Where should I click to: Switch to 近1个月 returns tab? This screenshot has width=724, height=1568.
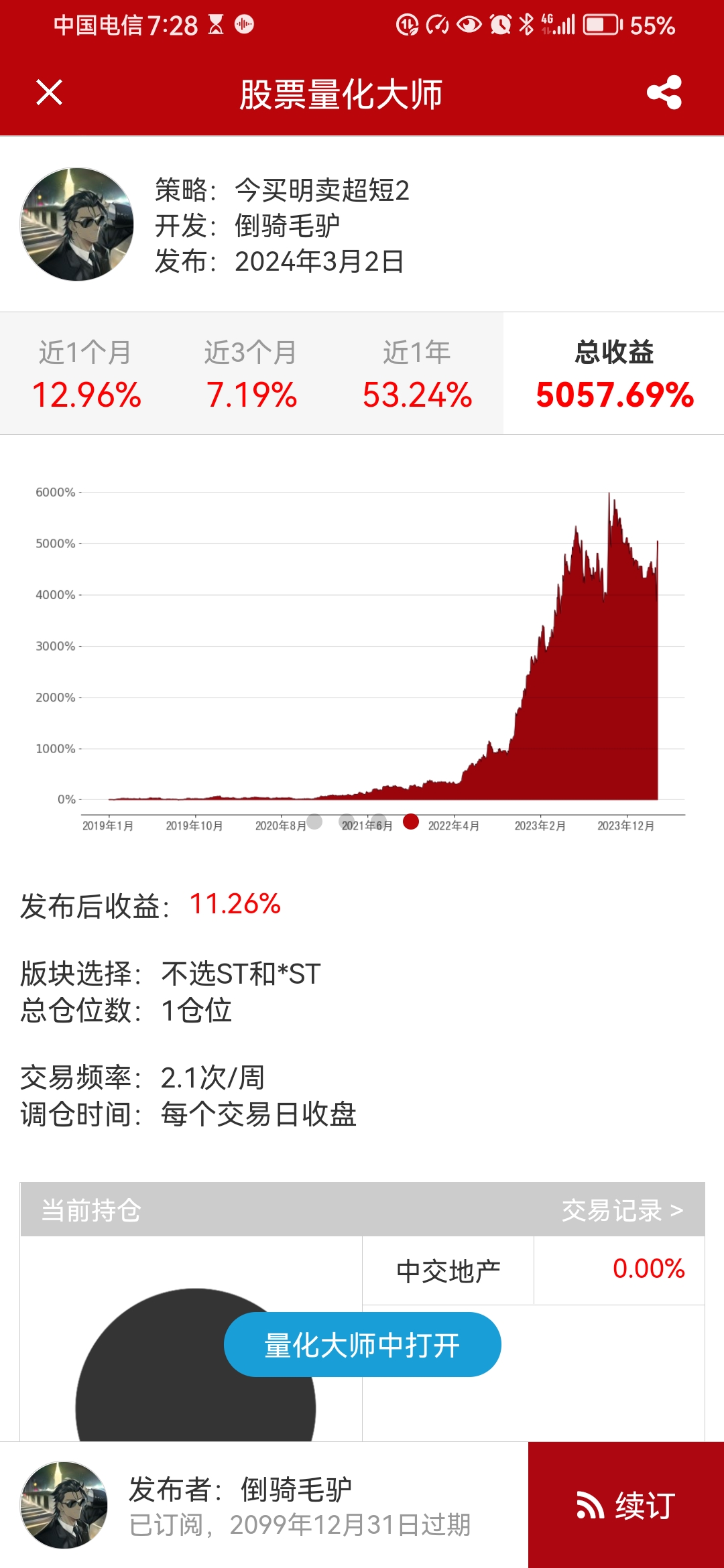pos(86,374)
